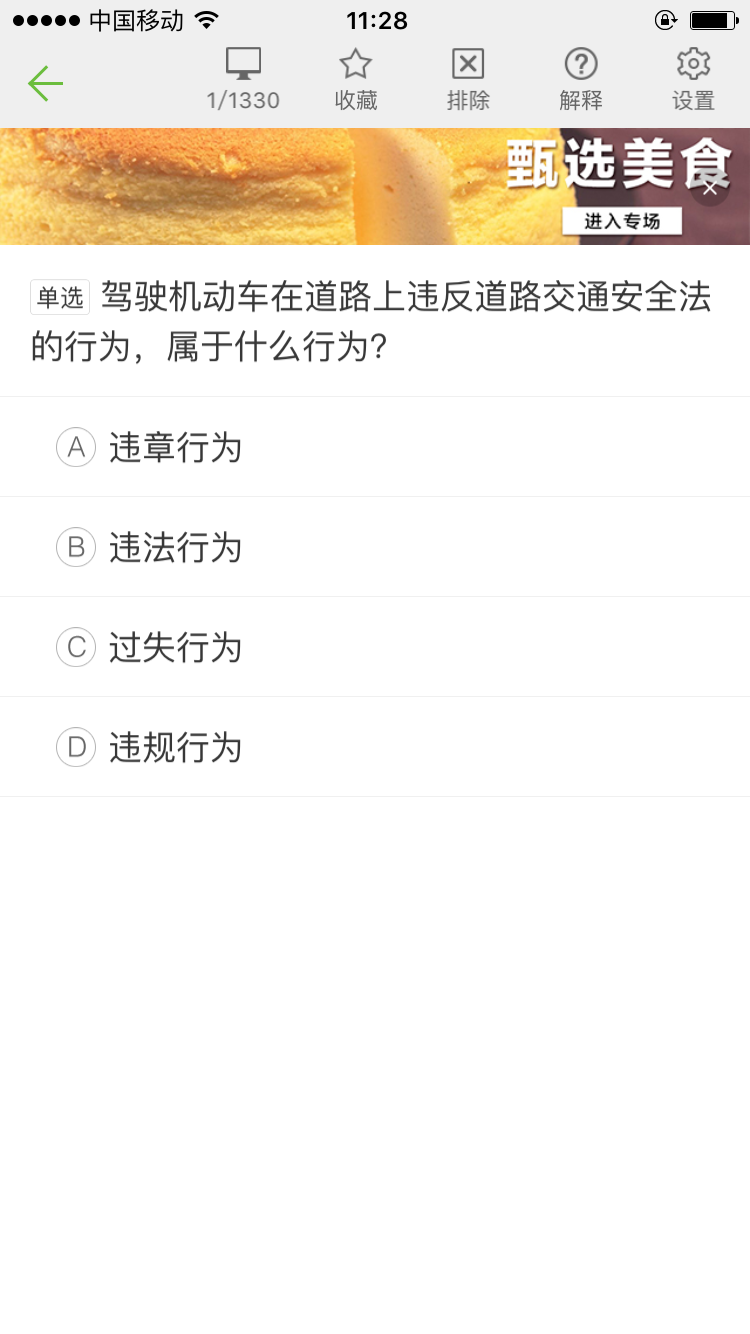Viewport: 750px width, 1334px height.
Task: Exclude this question using 排除 icon
Action: coord(468,77)
